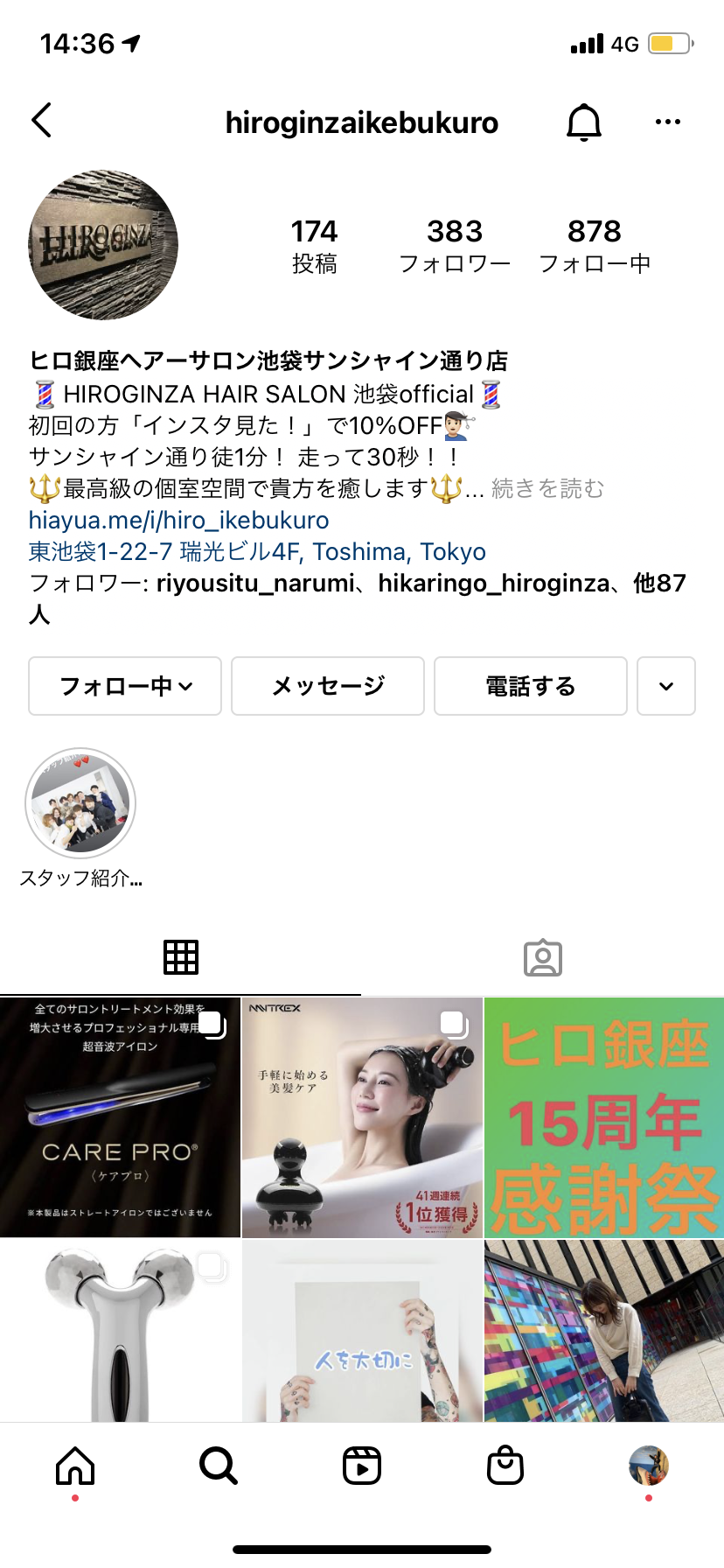Image resolution: width=724 pixels, height=1568 pixels.
Task: Open the フォロワー followers list
Action: (x=455, y=245)
